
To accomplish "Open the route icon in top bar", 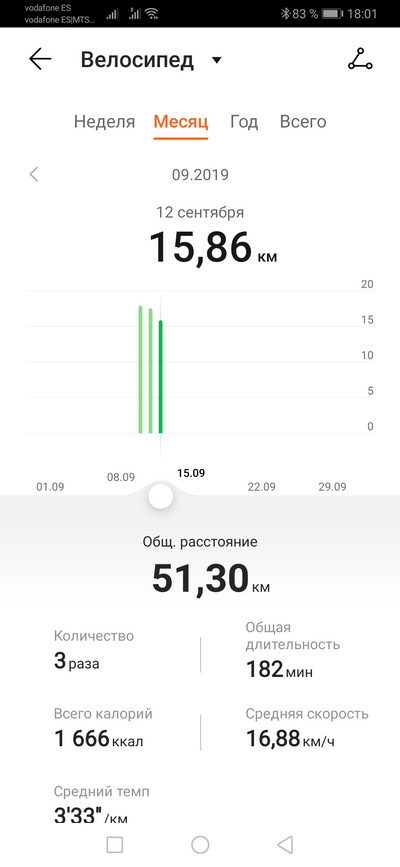I will tap(360, 59).
